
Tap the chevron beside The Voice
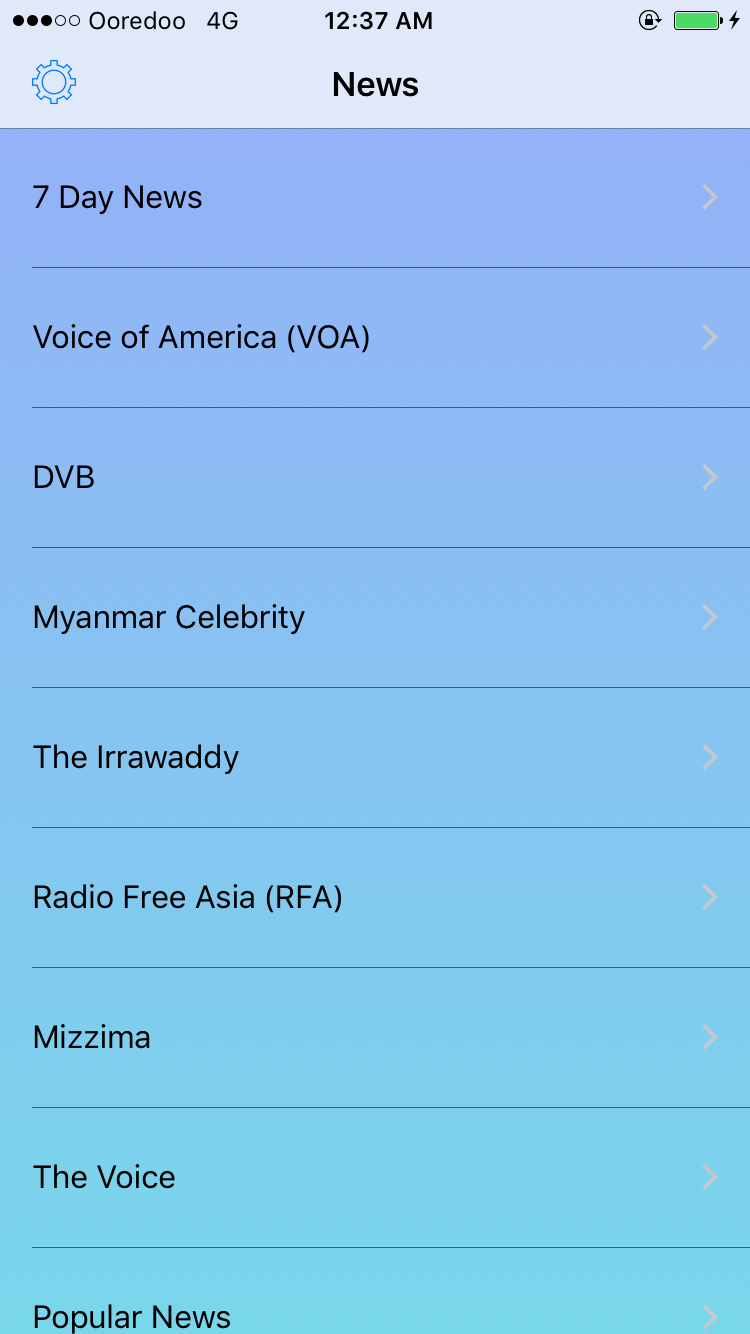point(710,1177)
